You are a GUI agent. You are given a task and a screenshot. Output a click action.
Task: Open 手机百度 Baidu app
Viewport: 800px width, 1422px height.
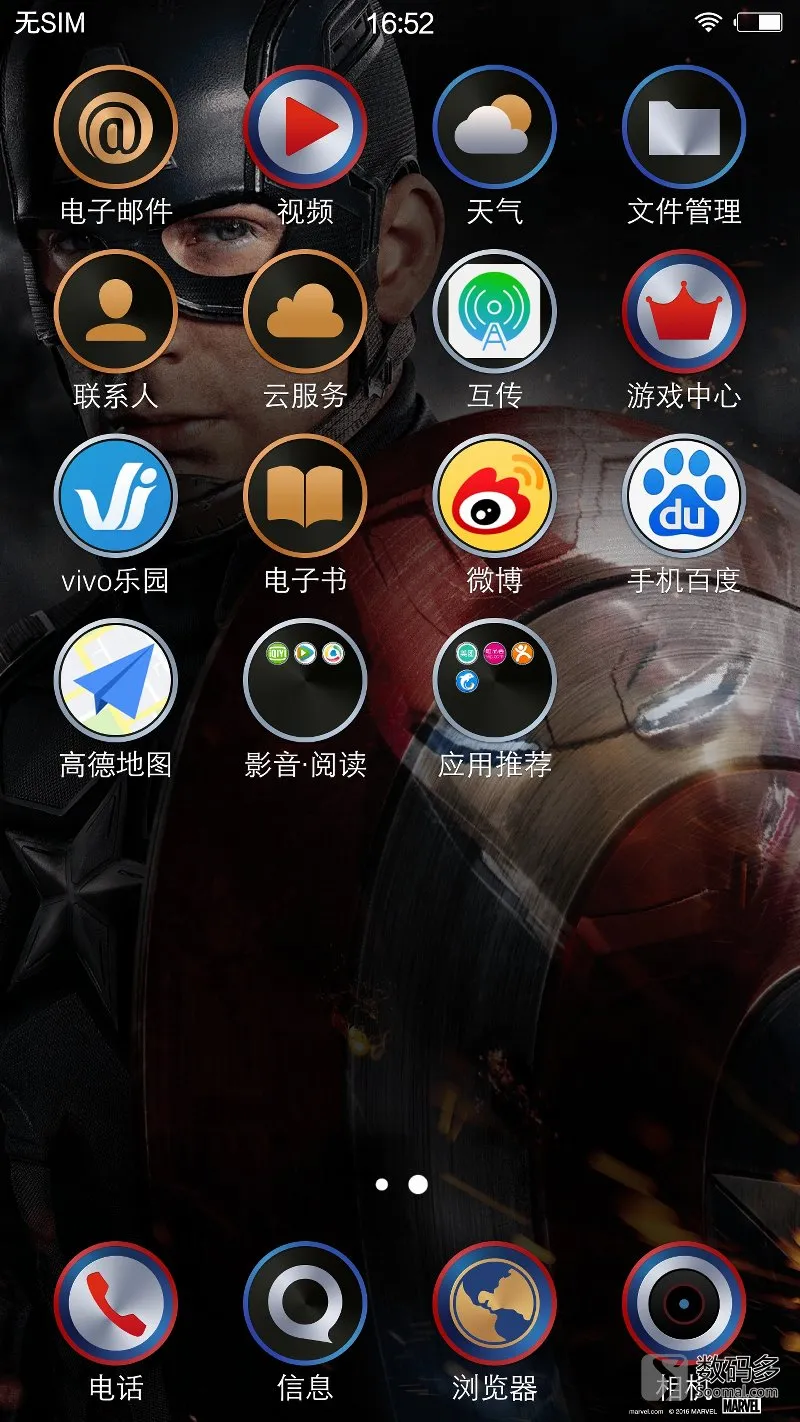684,496
